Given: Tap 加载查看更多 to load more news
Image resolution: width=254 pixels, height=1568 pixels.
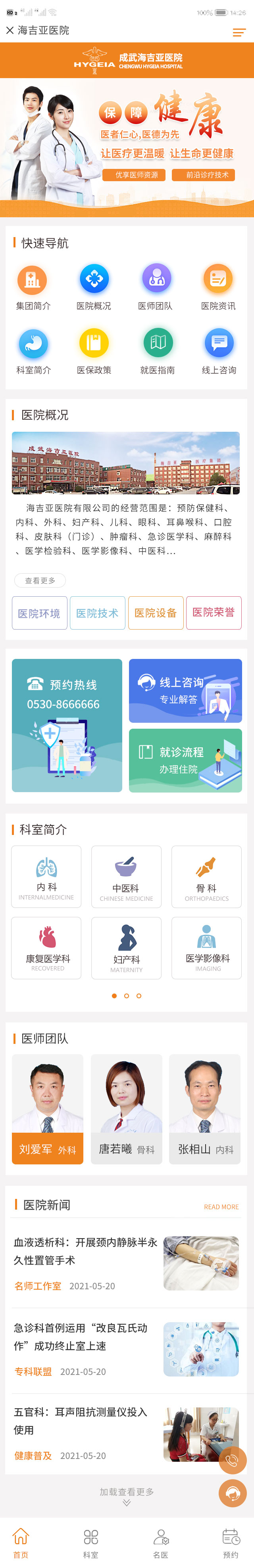Looking at the screenshot, I should click(x=127, y=1492).
